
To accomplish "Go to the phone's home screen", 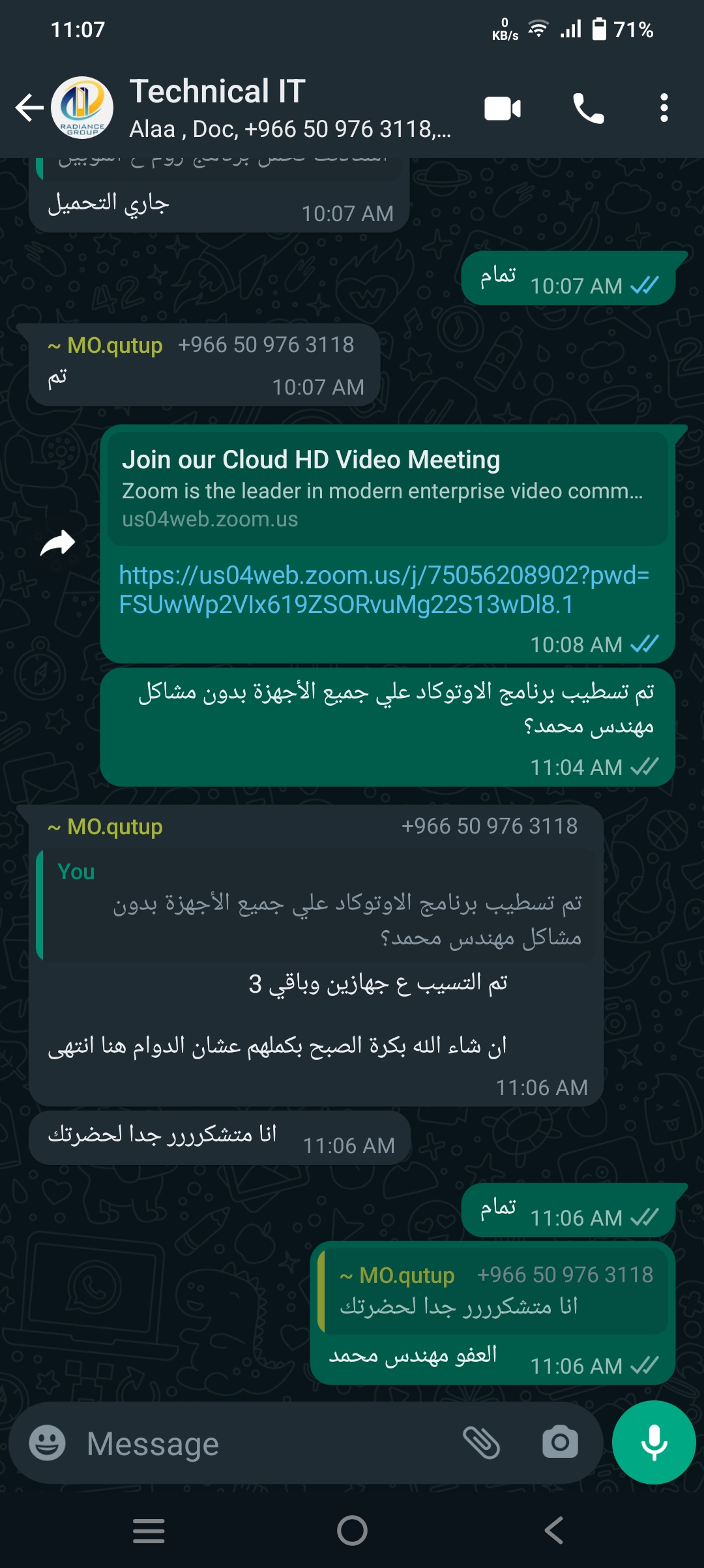I will [x=352, y=1530].
